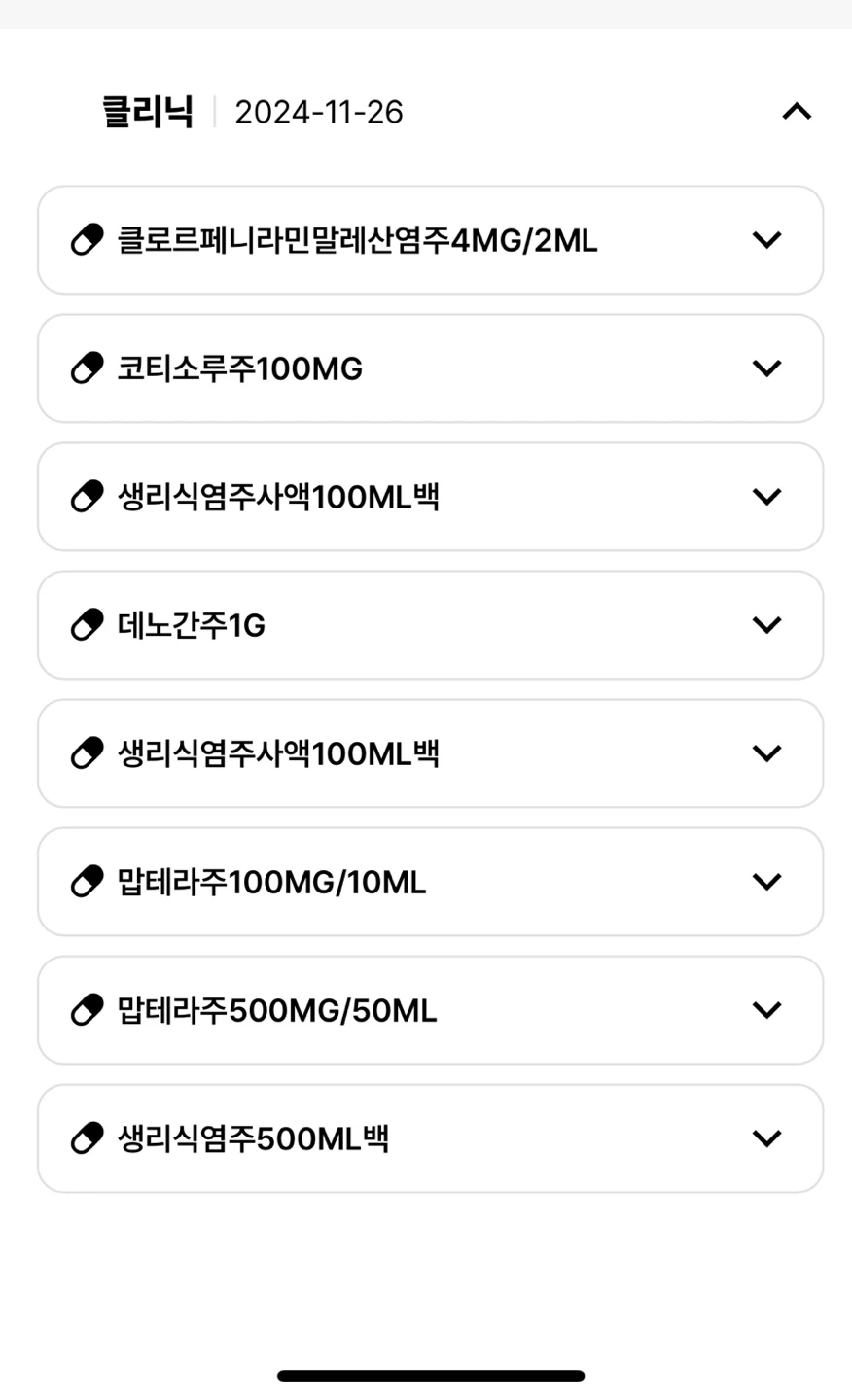
Task: Show details for 맙테라주500MG/50ML
Action: pos(766,1010)
